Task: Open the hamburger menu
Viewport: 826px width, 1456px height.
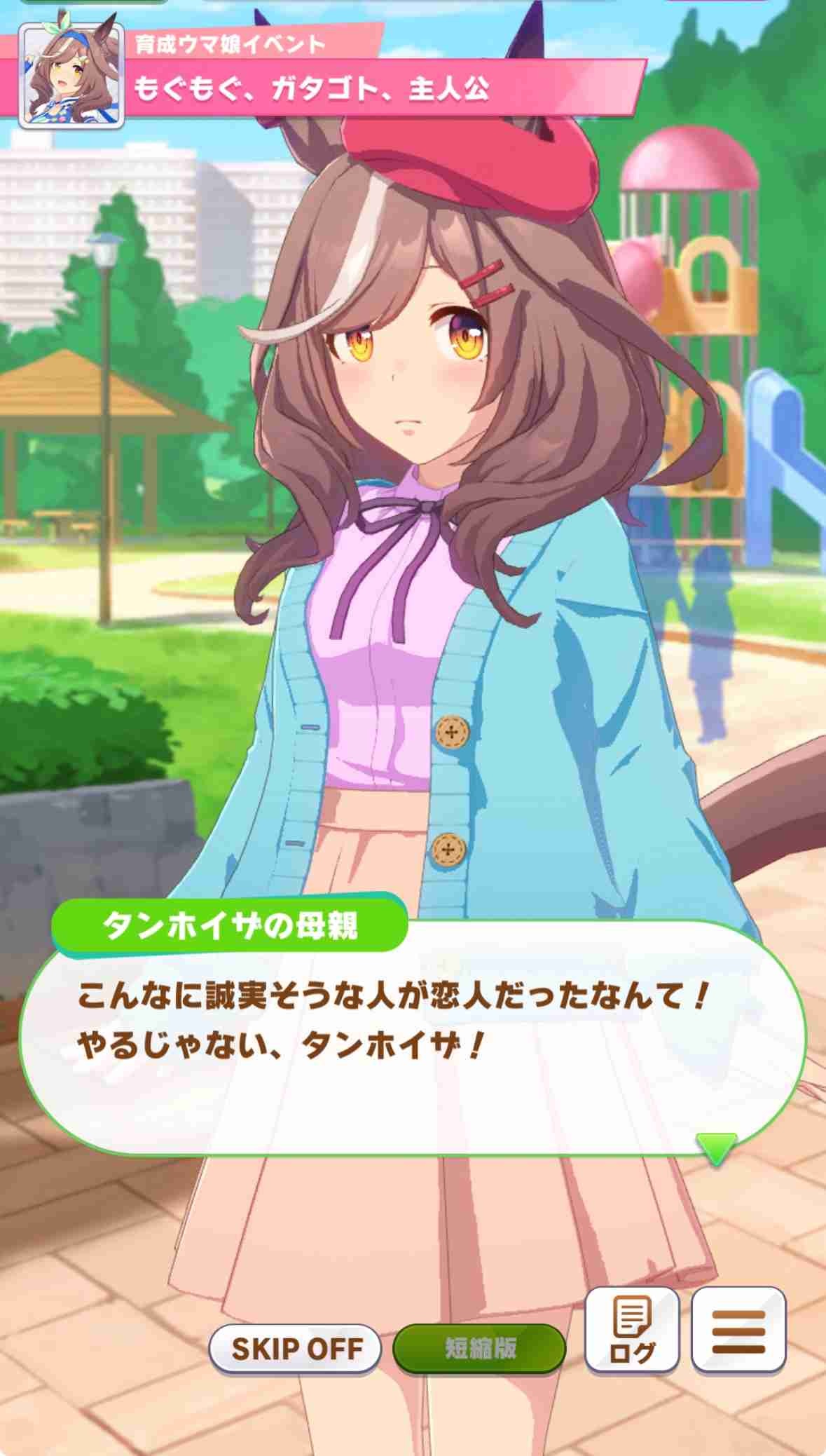Action: pos(738,1328)
